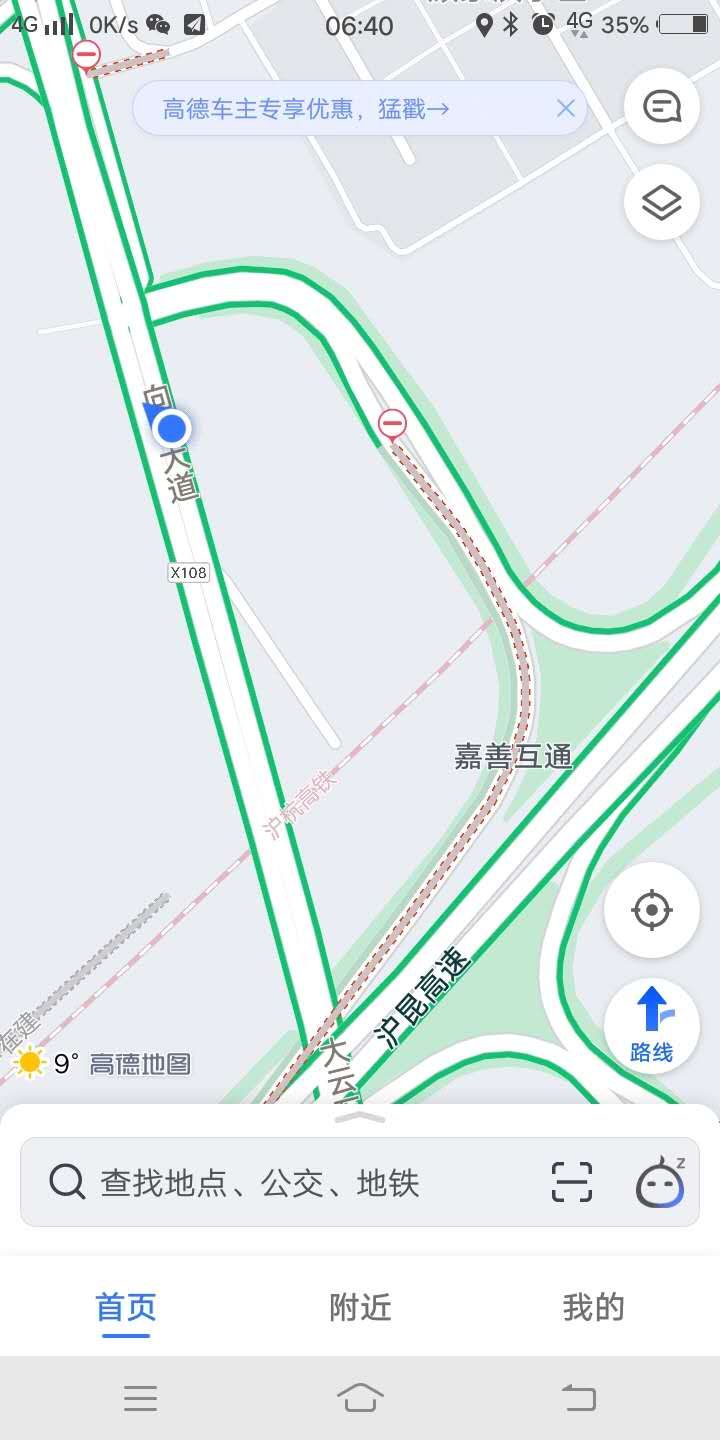Tap the system back button

tap(578, 1397)
